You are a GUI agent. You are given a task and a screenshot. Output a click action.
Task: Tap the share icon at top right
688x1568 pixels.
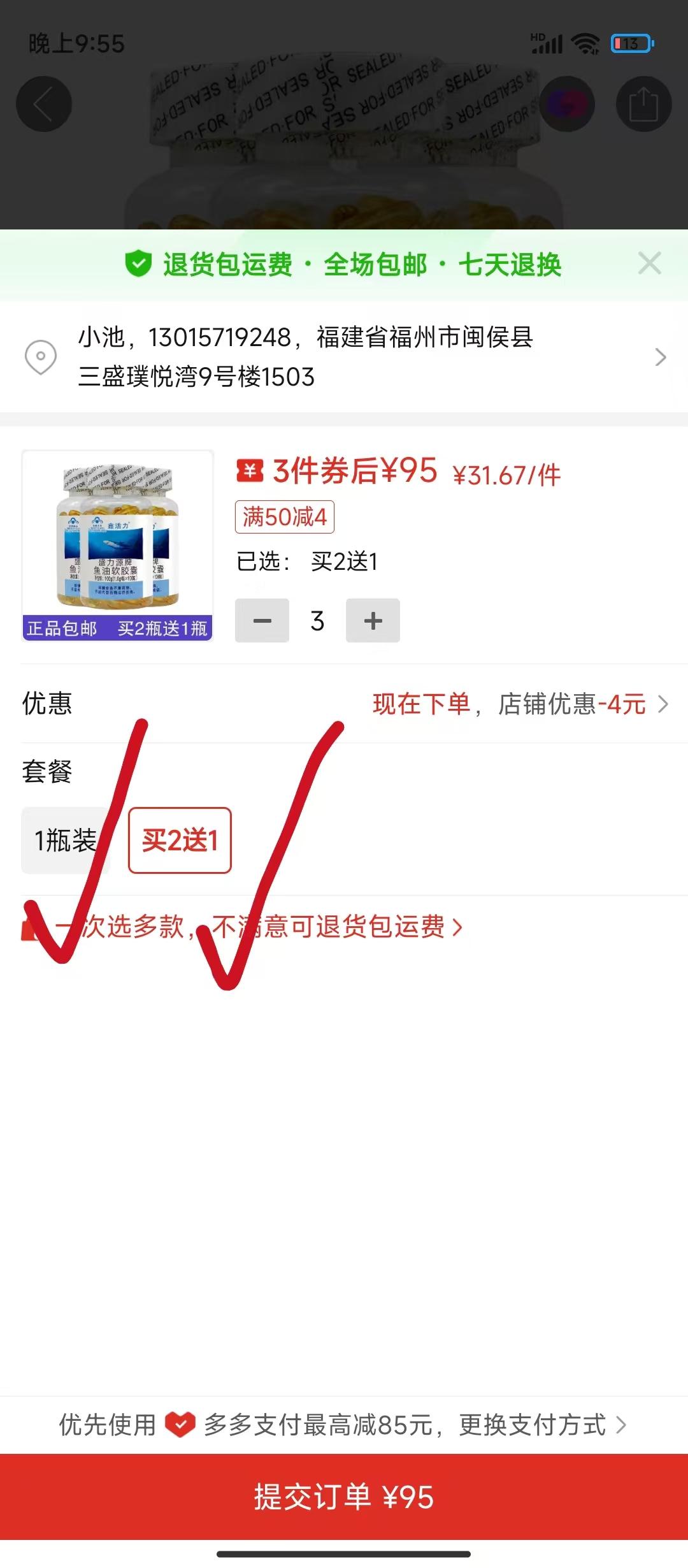(x=643, y=104)
